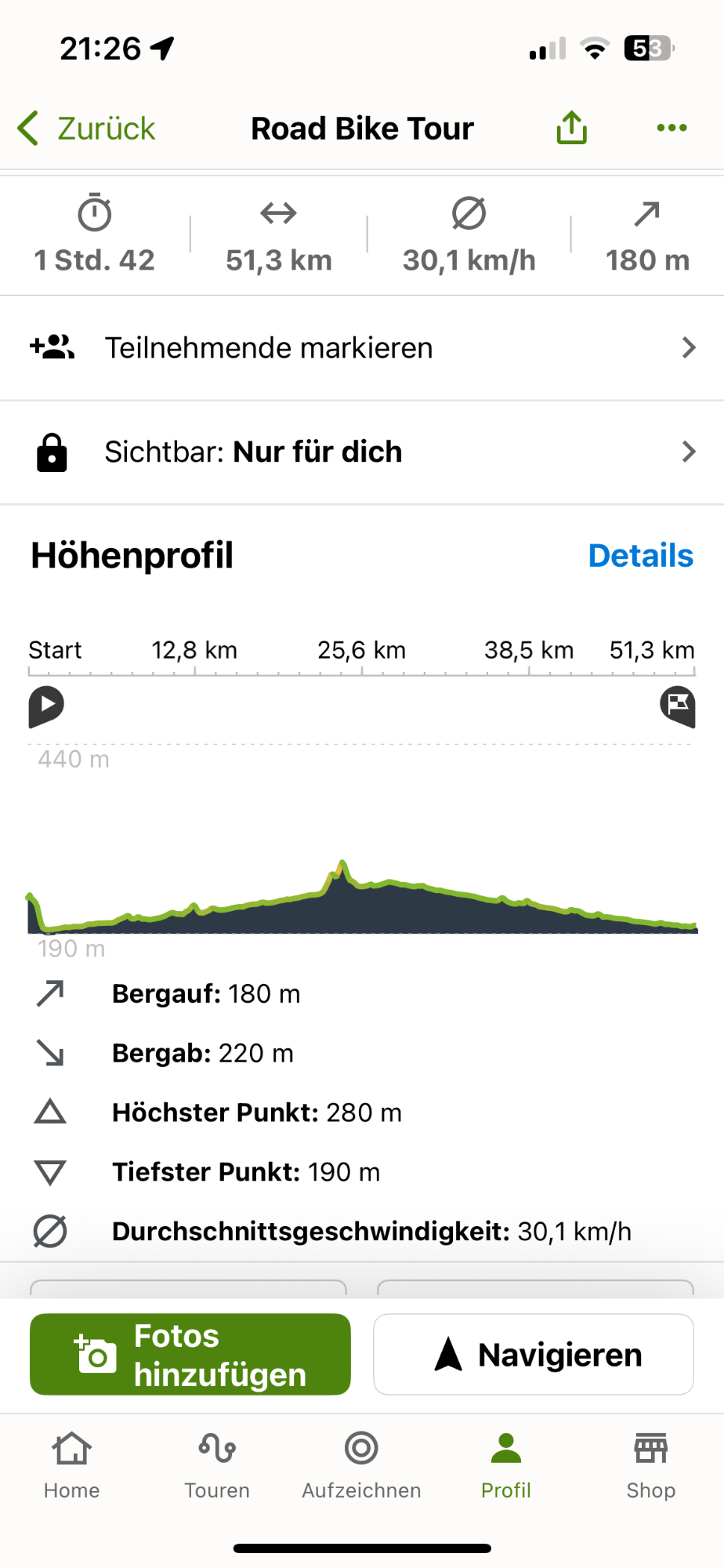Open Teilnehmende markieren
This screenshot has width=724, height=1568.
click(x=362, y=348)
